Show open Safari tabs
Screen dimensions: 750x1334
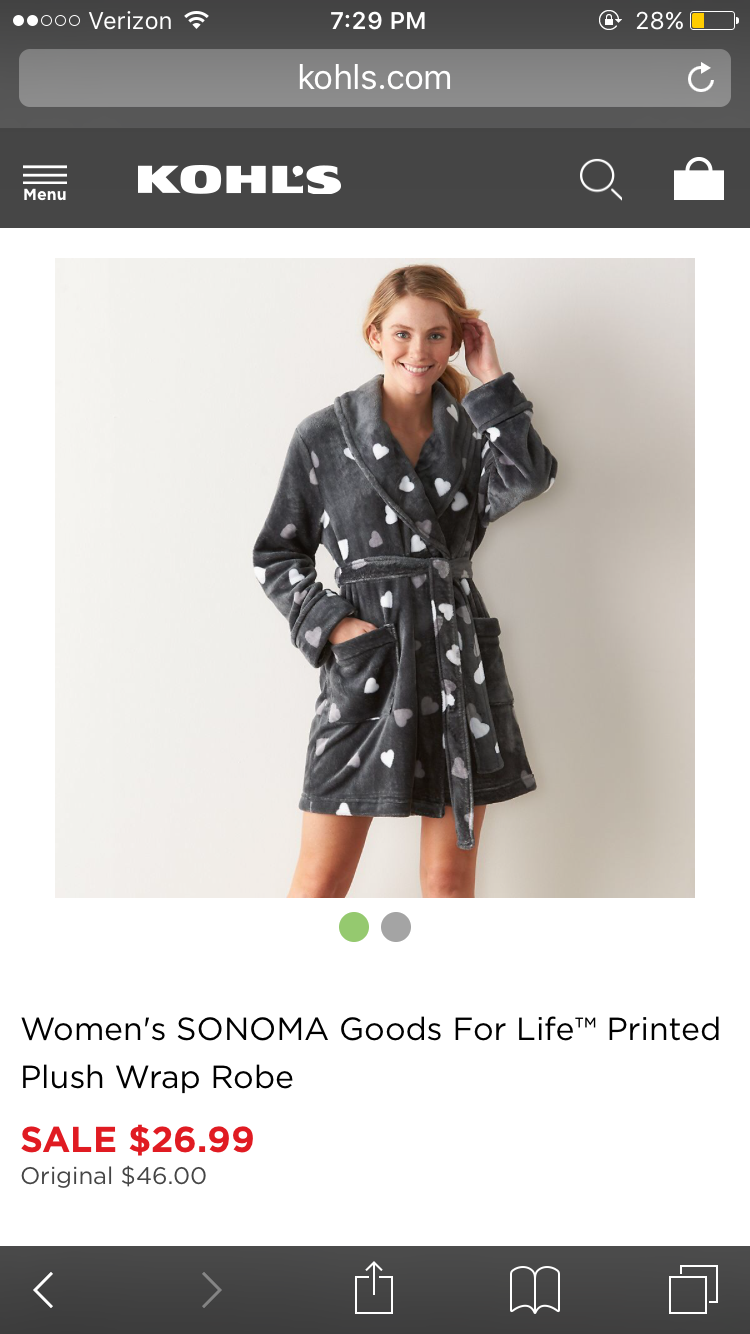(x=693, y=1289)
